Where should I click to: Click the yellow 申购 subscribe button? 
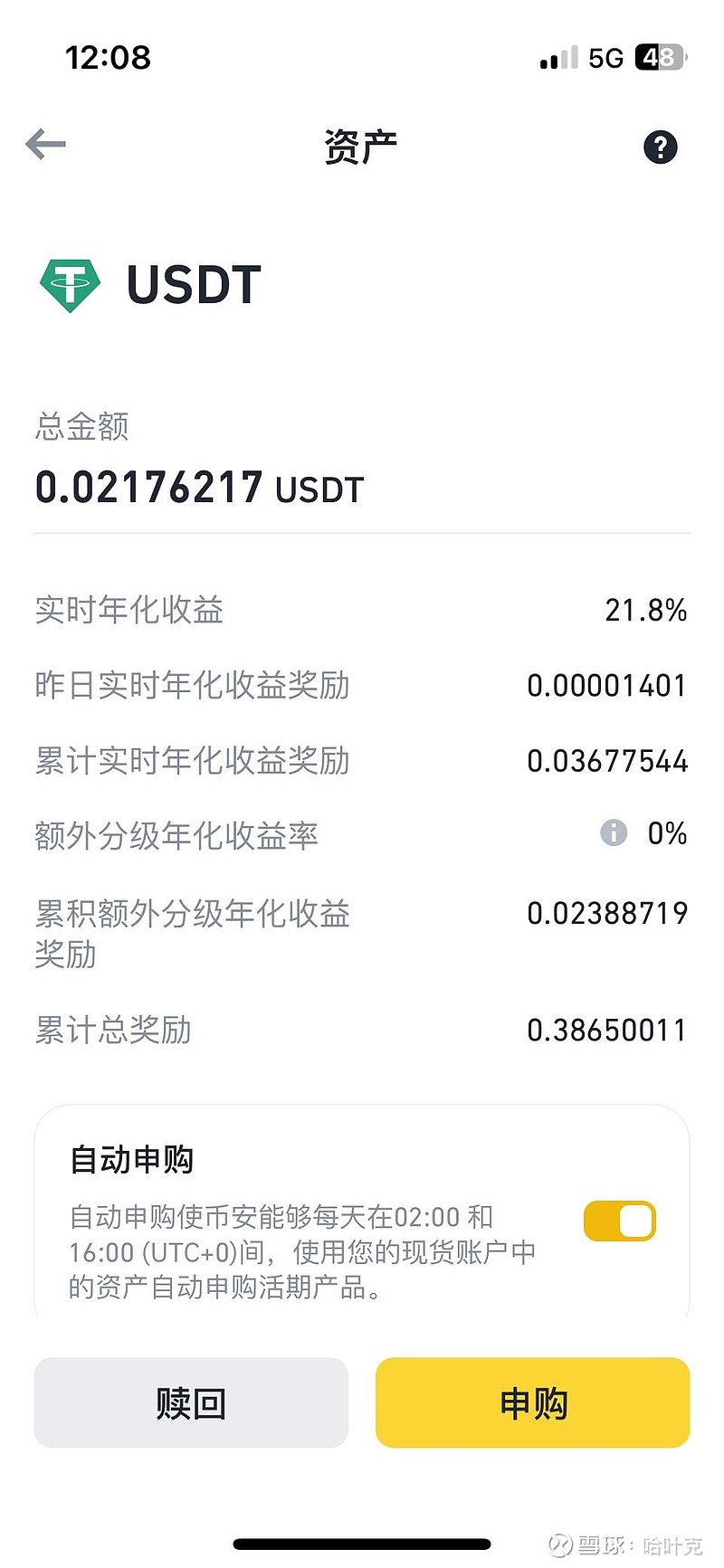click(532, 1402)
